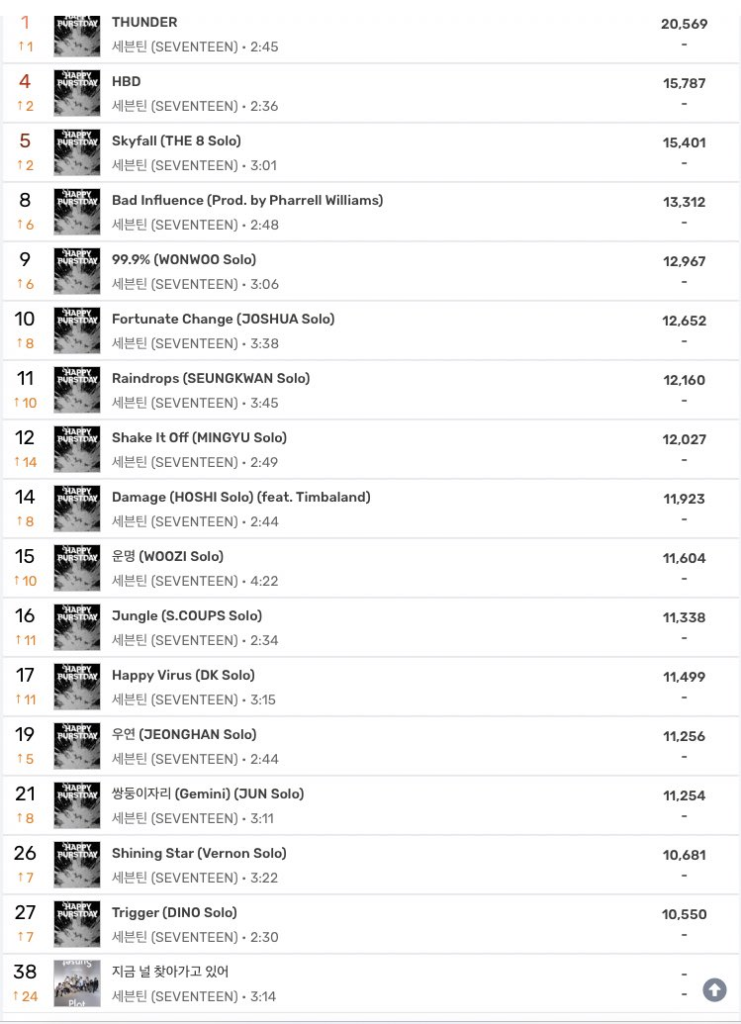Open the THUNDER song row
Image resolution: width=741 pixels, height=1024 pixels.
[145, 22]
